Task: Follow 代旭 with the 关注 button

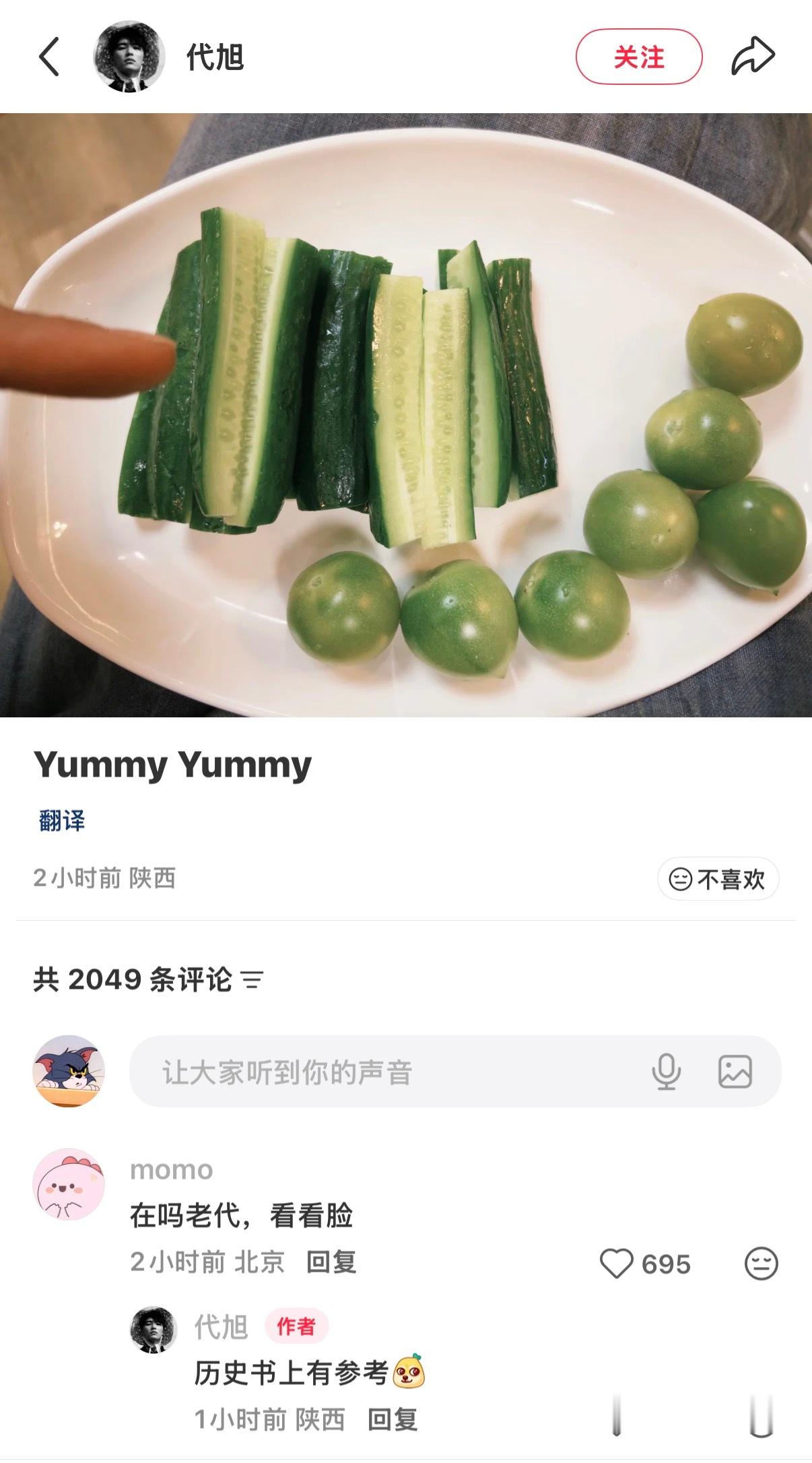Action: click(638, 57)
